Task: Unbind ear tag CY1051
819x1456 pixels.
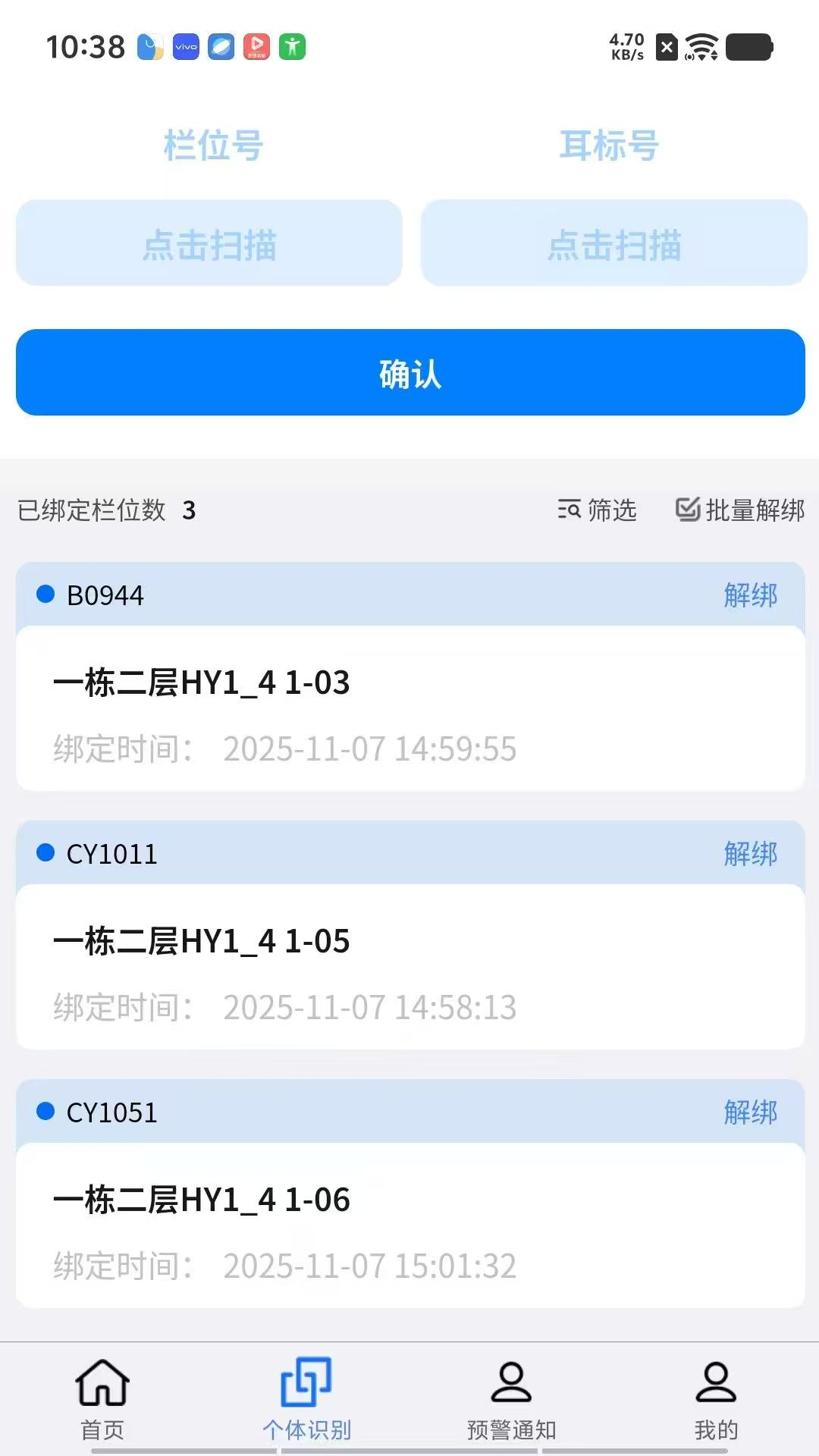Action: coord(750,1112)
